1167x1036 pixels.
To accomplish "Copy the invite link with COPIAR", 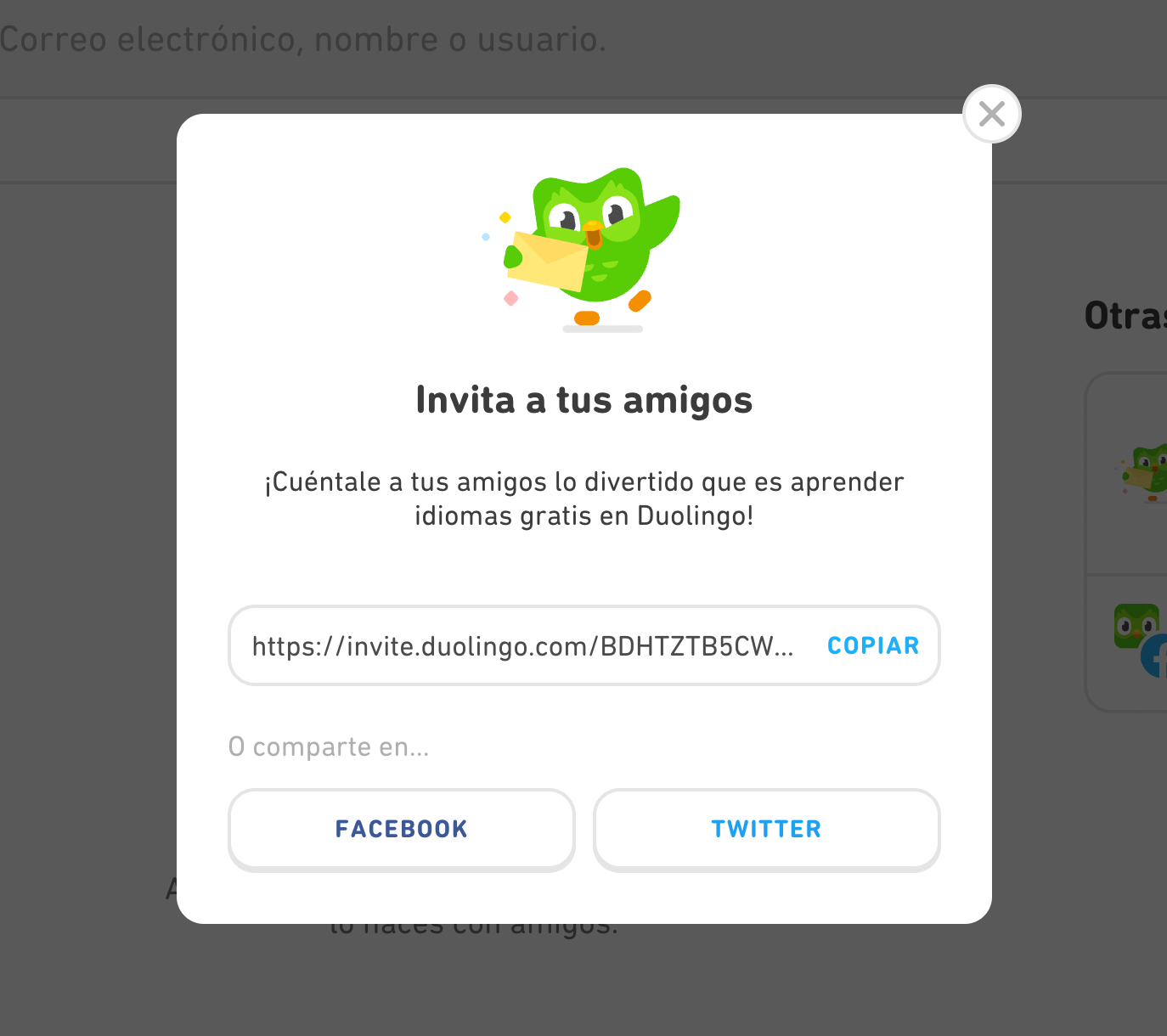I will click(873, 645).
